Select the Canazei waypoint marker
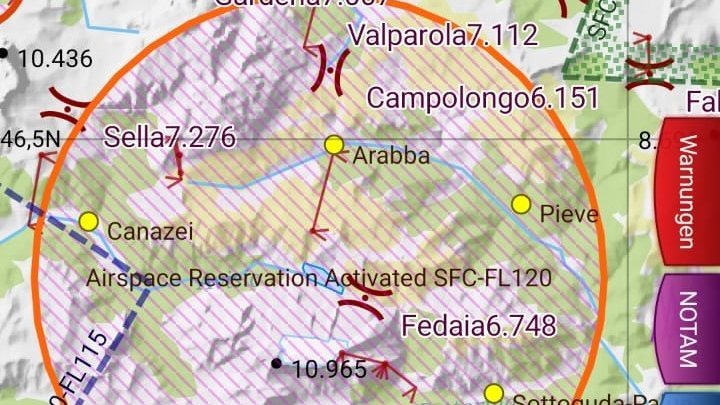 coord(89,221)
